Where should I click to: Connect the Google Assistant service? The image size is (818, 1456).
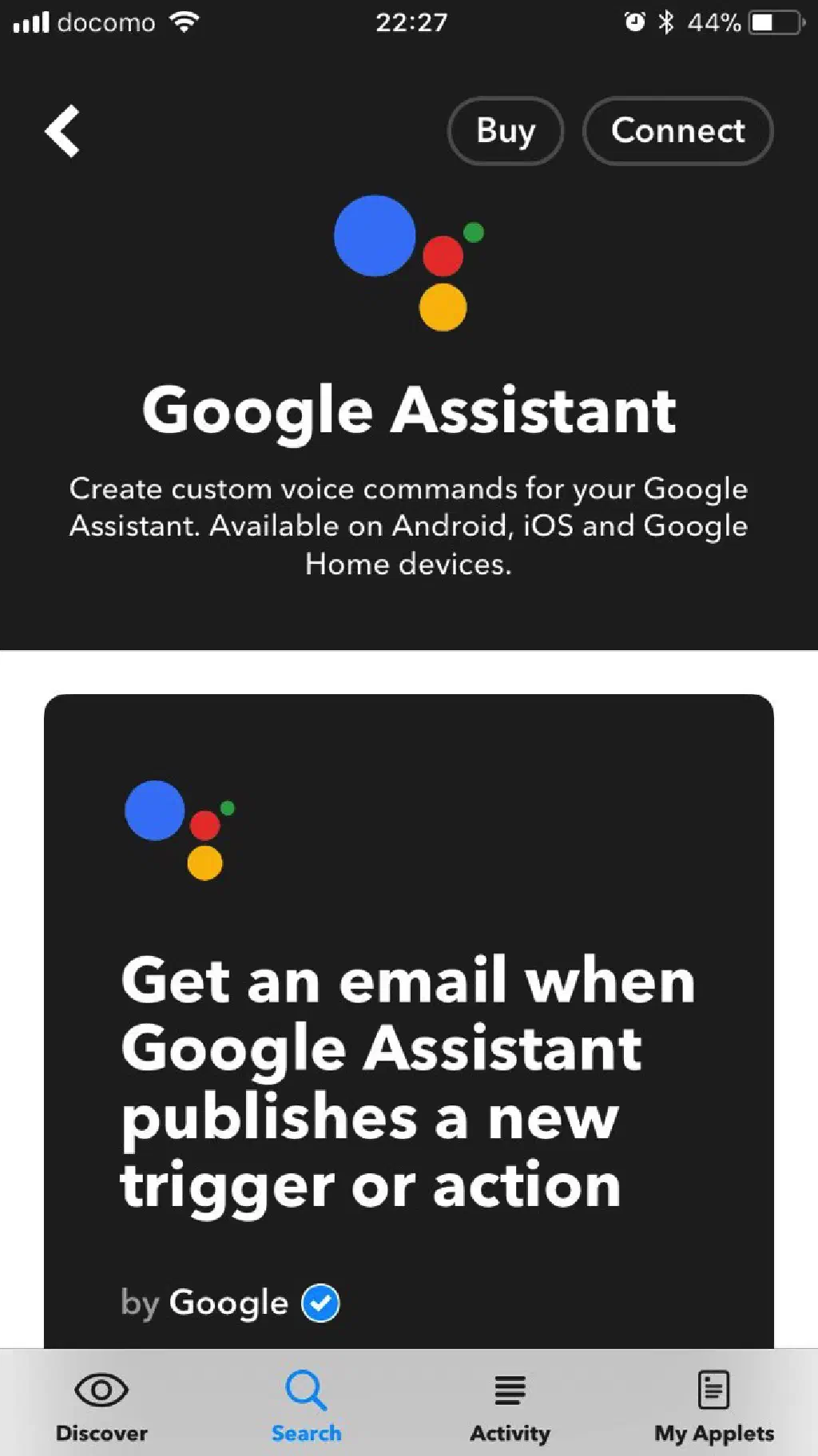677,131
